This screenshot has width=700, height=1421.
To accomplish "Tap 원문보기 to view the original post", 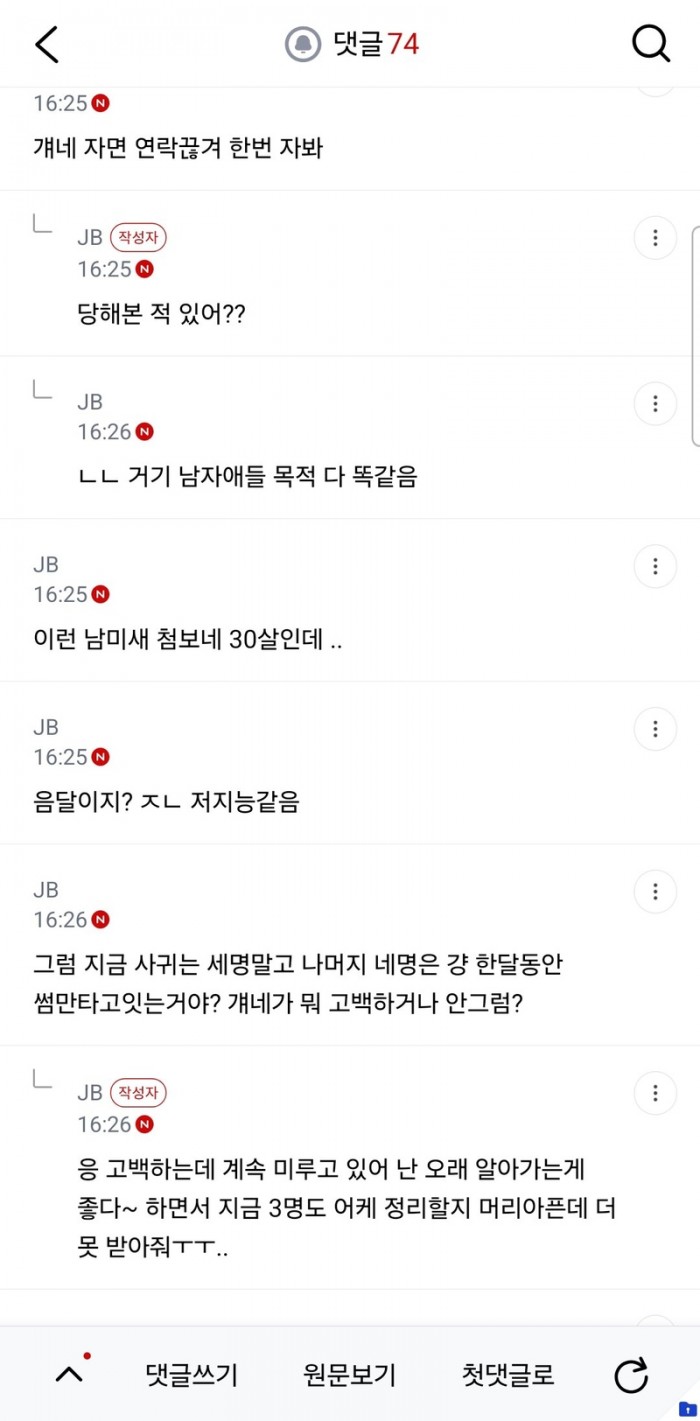I will pos(349,1375).
